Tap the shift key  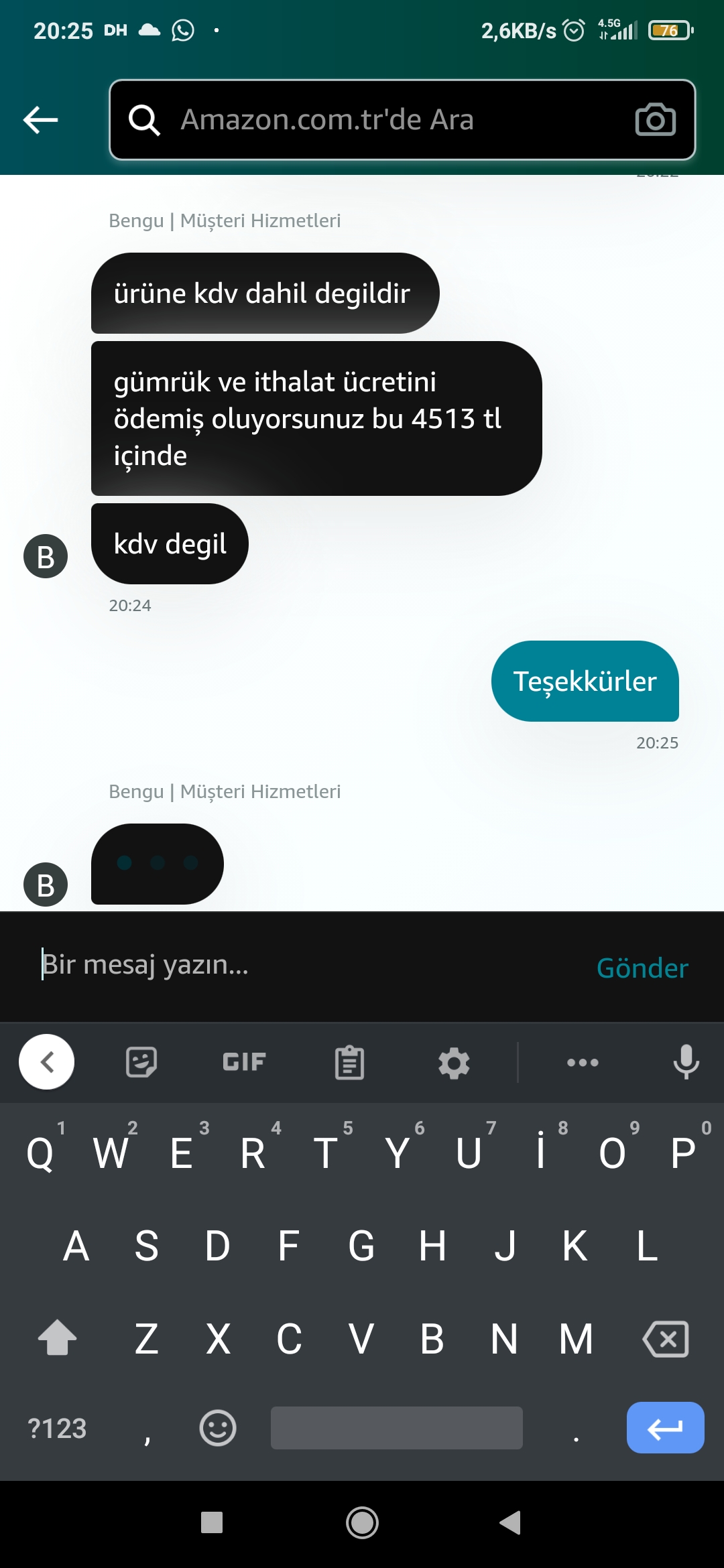[58, 1339]
